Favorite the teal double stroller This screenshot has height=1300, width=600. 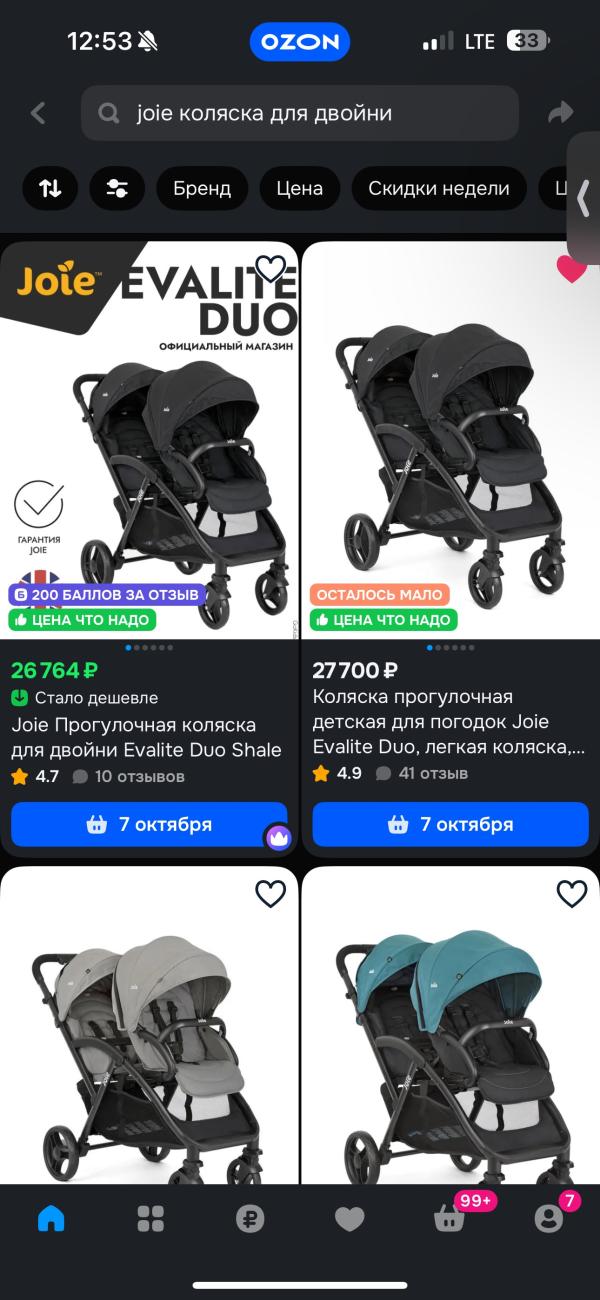pyautogui.click(x=571, y=894)
